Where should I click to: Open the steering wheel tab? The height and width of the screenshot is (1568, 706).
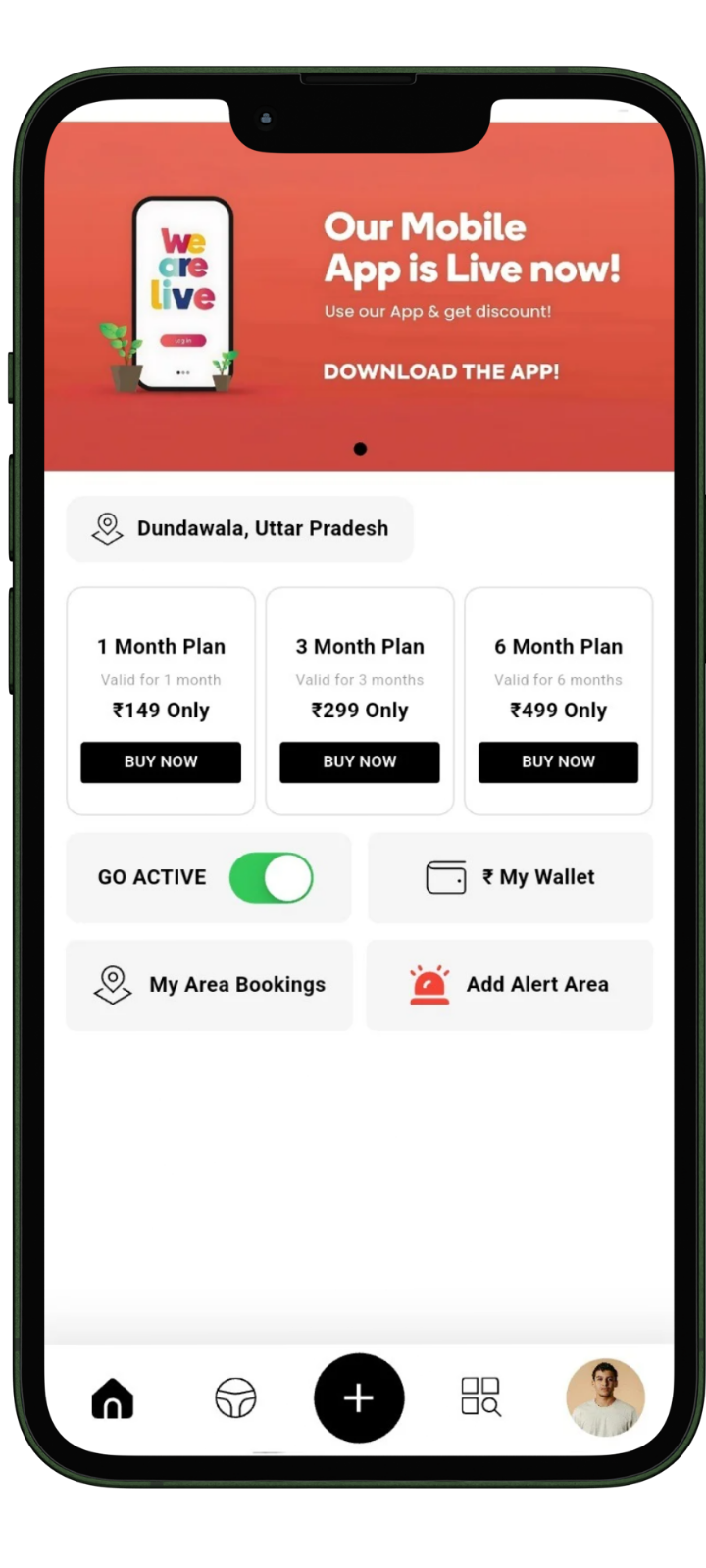[235, 1398]
